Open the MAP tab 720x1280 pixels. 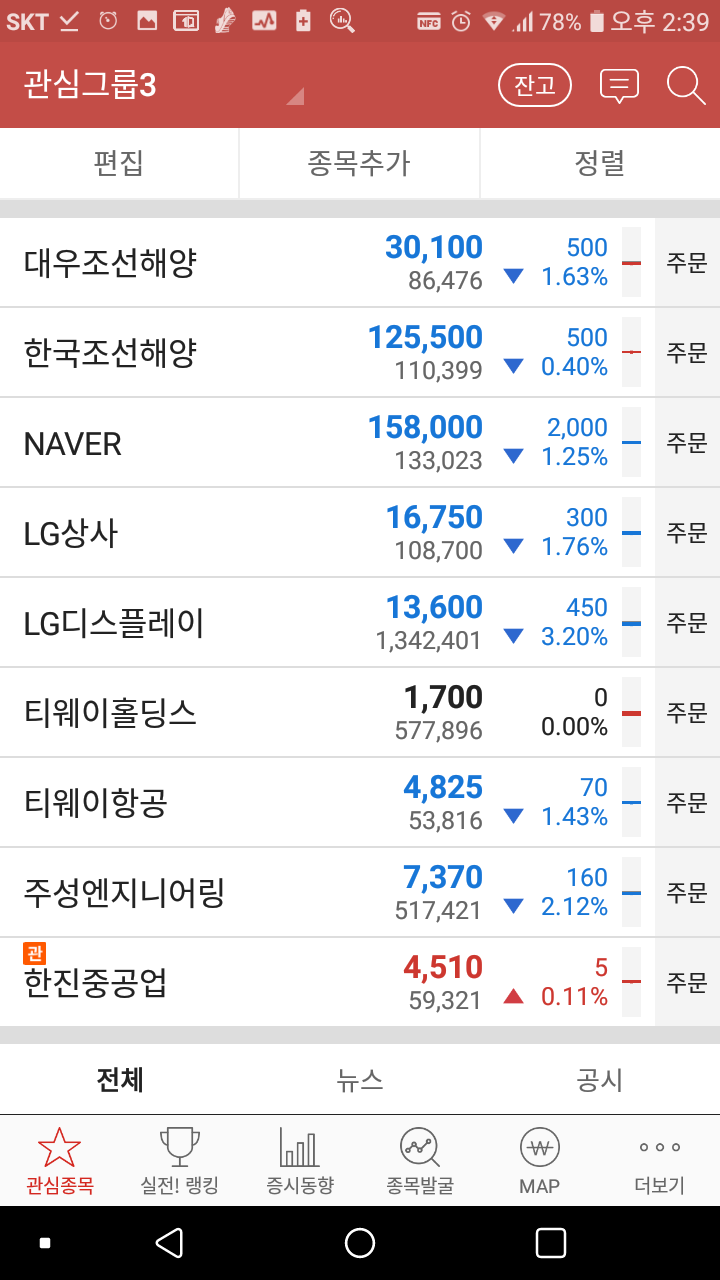(540, 1161)
